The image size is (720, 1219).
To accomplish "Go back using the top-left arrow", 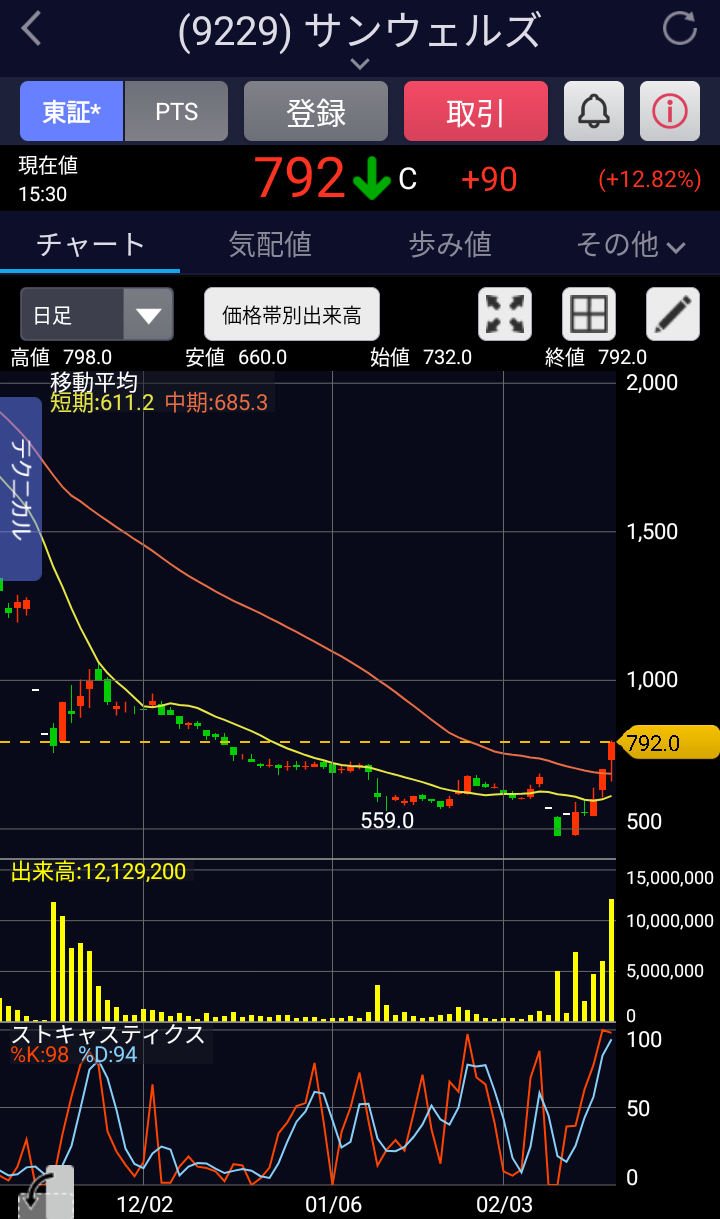I will 32,29.
